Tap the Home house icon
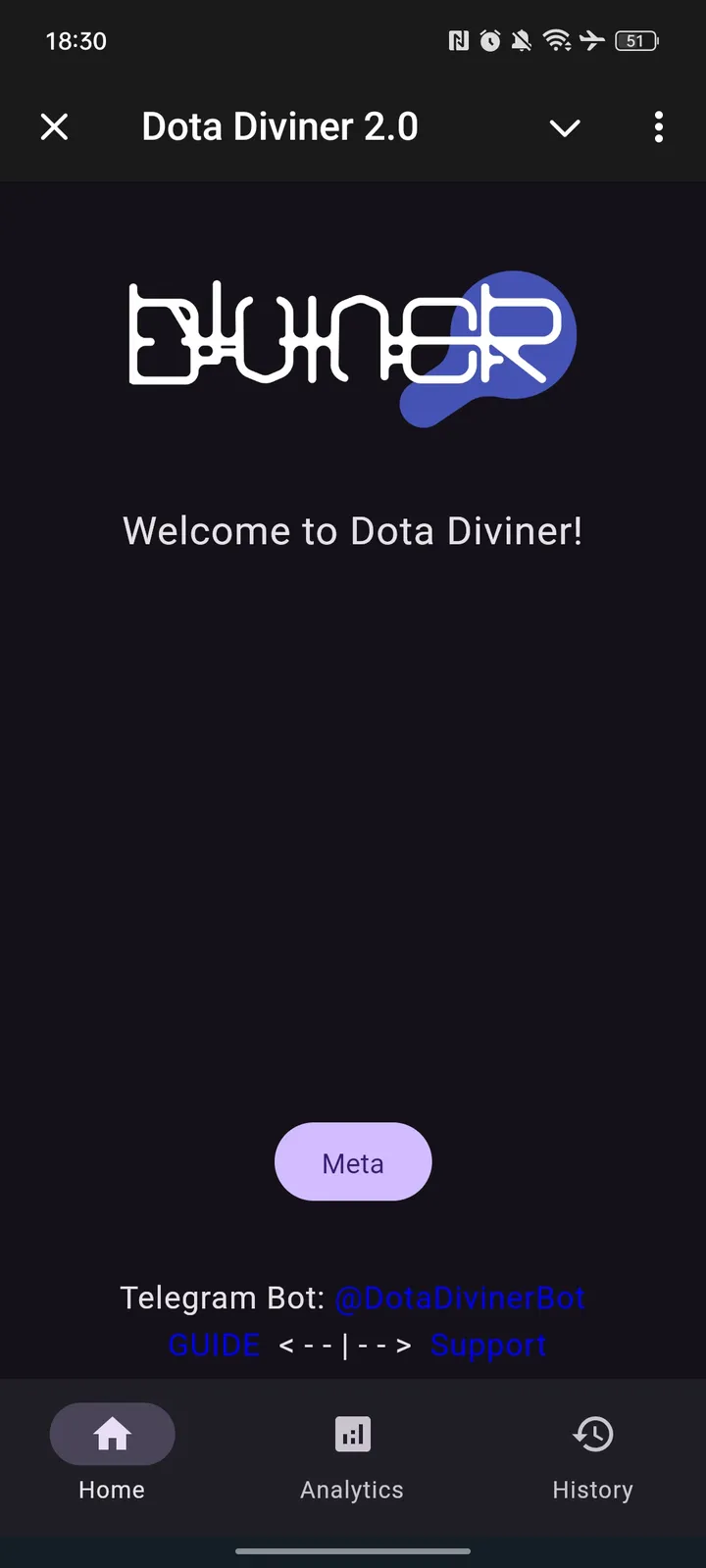Viewport: 706px width, 1568px height. pos(112,1434)
